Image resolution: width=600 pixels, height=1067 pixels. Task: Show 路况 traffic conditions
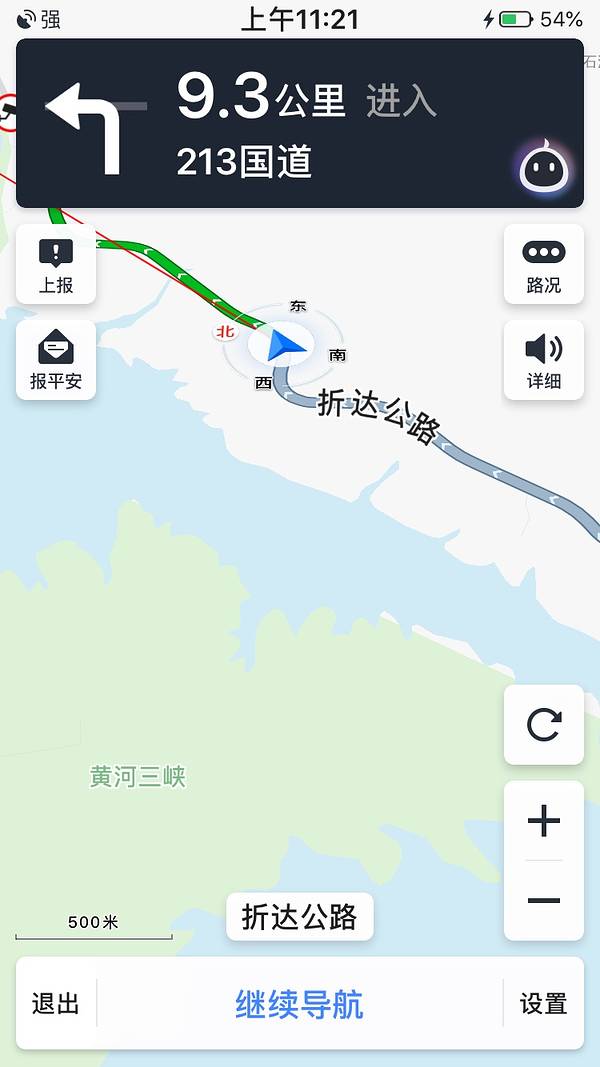pos(543,265)
